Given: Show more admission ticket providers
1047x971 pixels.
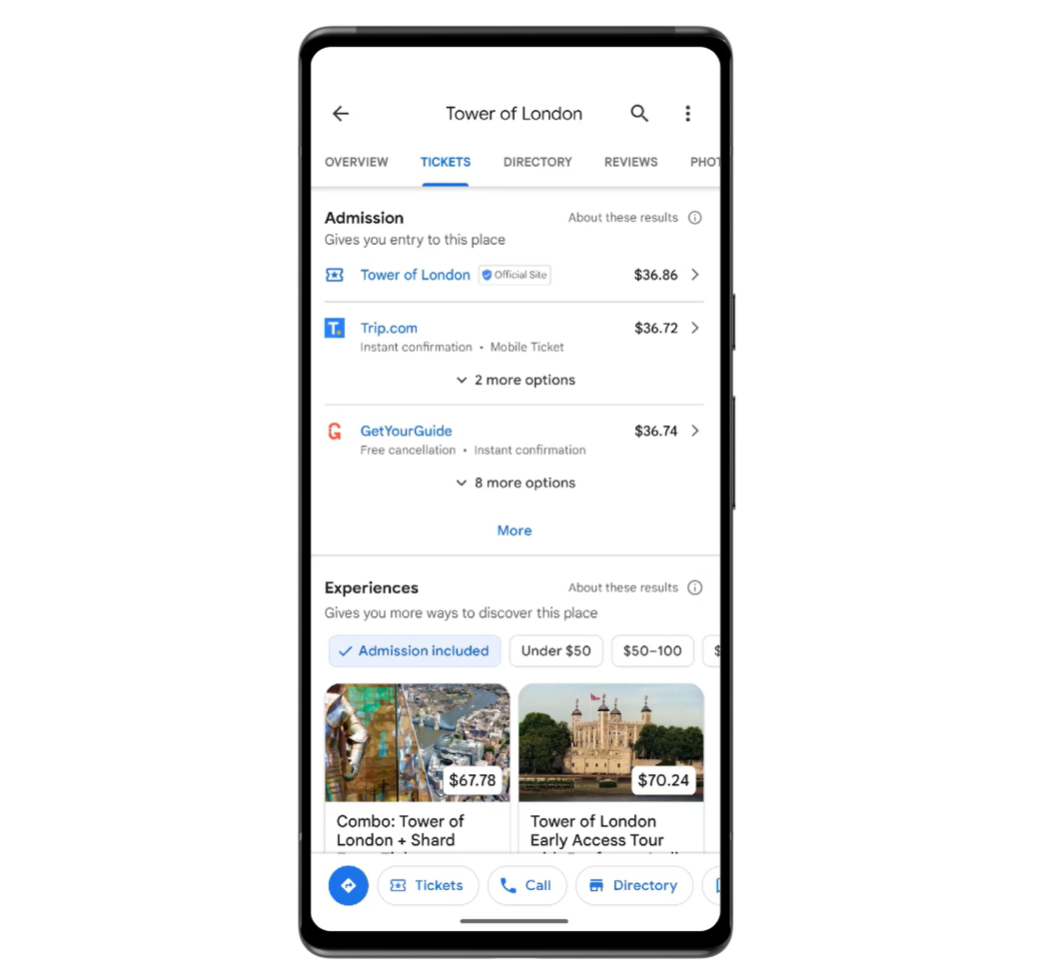Looking at the screenshot, I should (514, 531).
